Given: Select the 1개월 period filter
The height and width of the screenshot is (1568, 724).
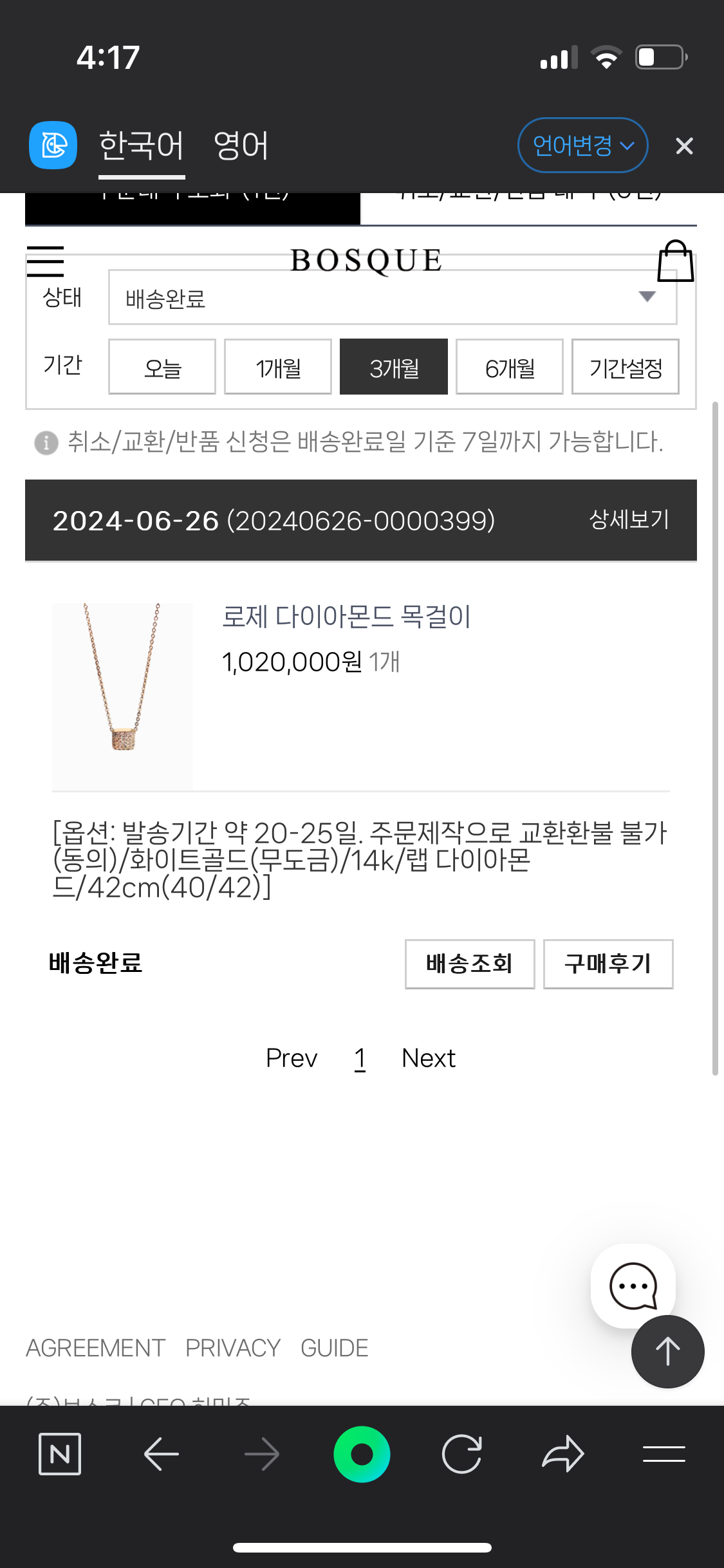Looking at the screenshot, I should 278,368.
